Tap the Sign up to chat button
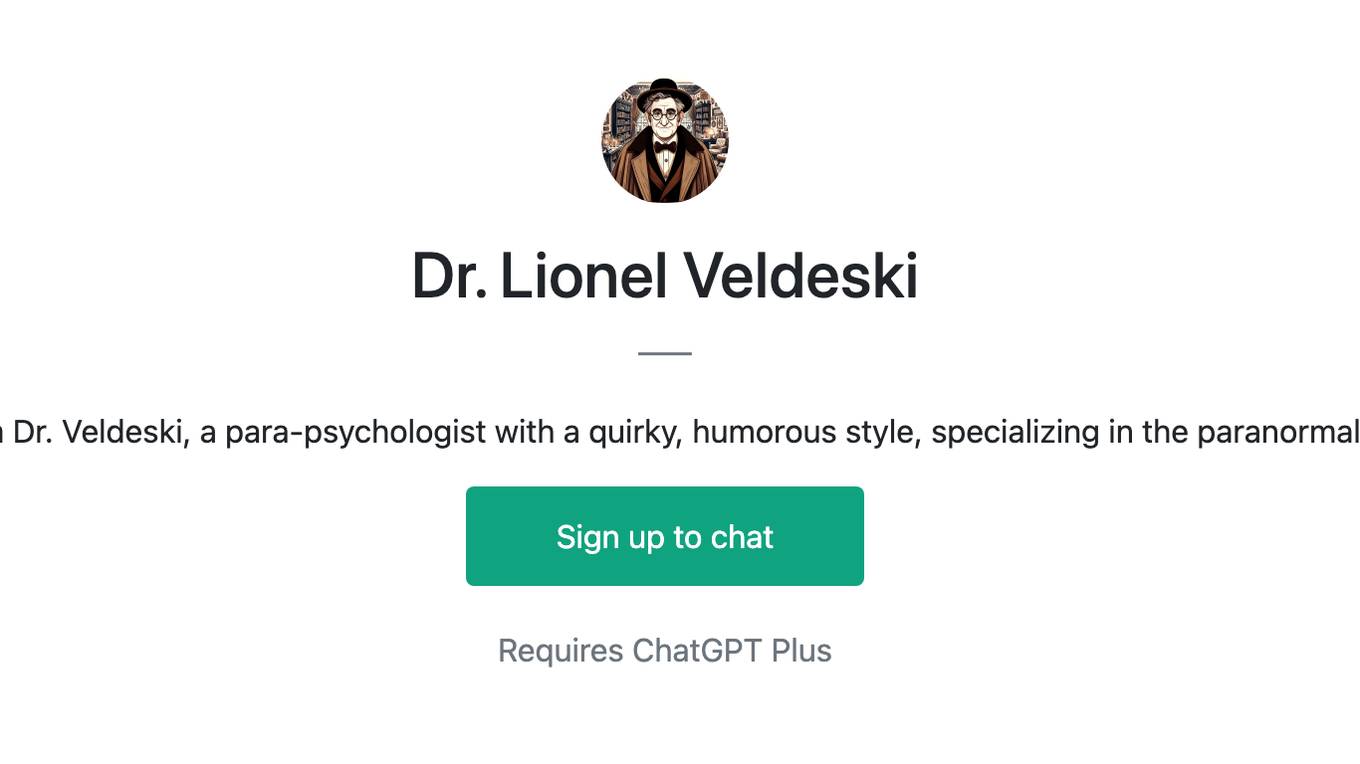This screenshot has width=1360, height=764. (x=664, y=536)
